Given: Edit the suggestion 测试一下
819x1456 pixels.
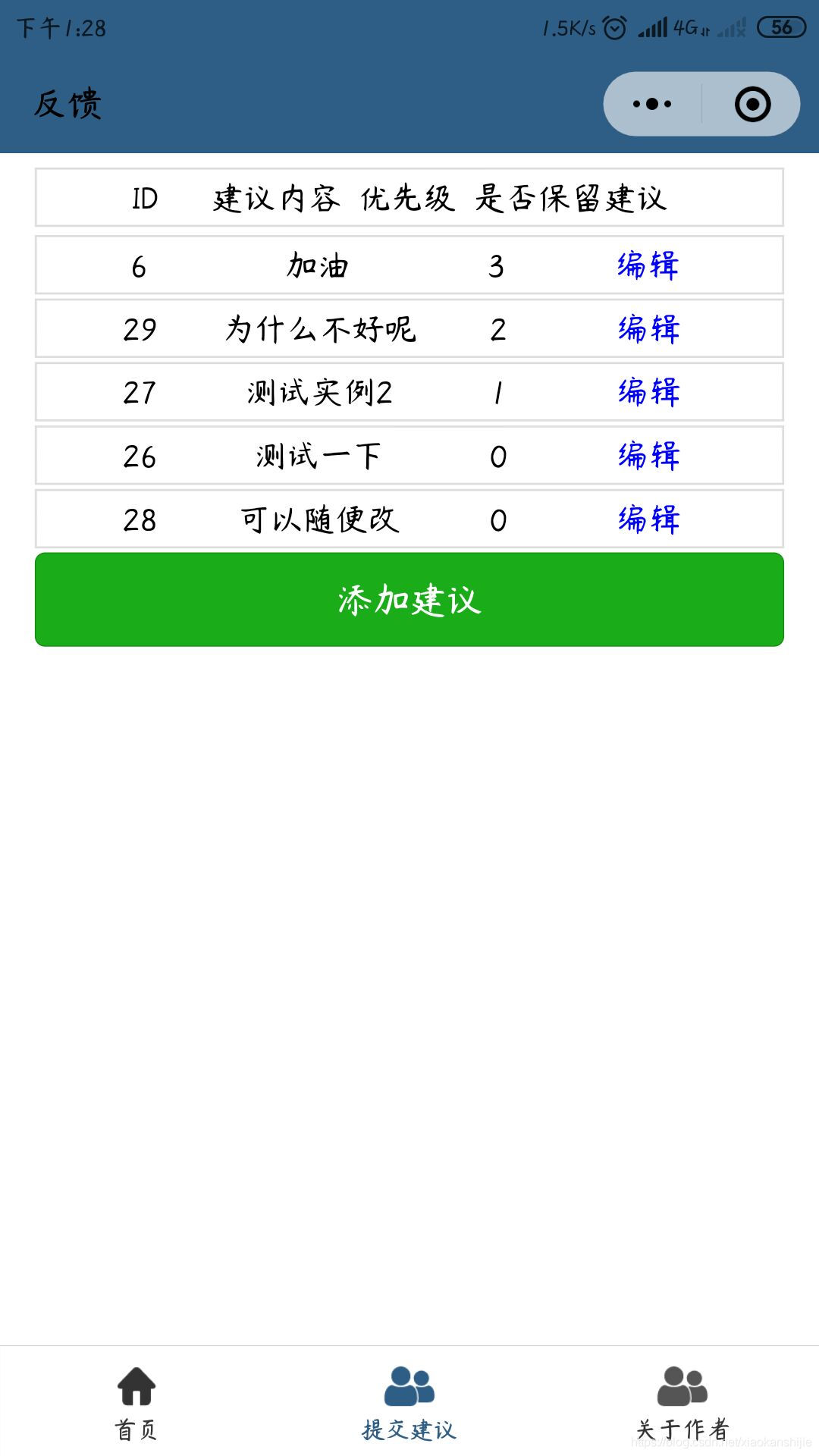Looking at the screenshot, I should (648, 456).
